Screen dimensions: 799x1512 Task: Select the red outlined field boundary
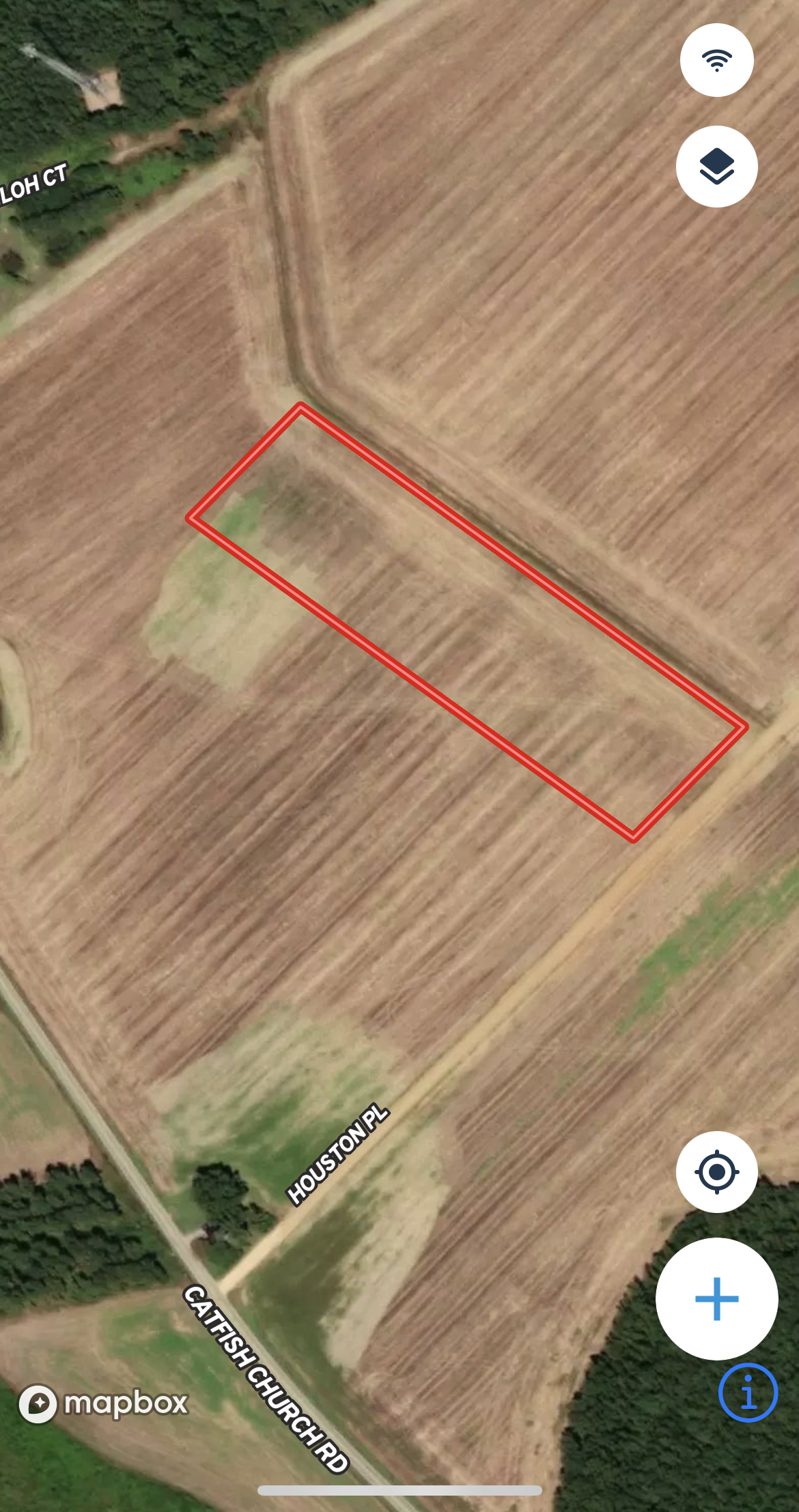[466, 622]
